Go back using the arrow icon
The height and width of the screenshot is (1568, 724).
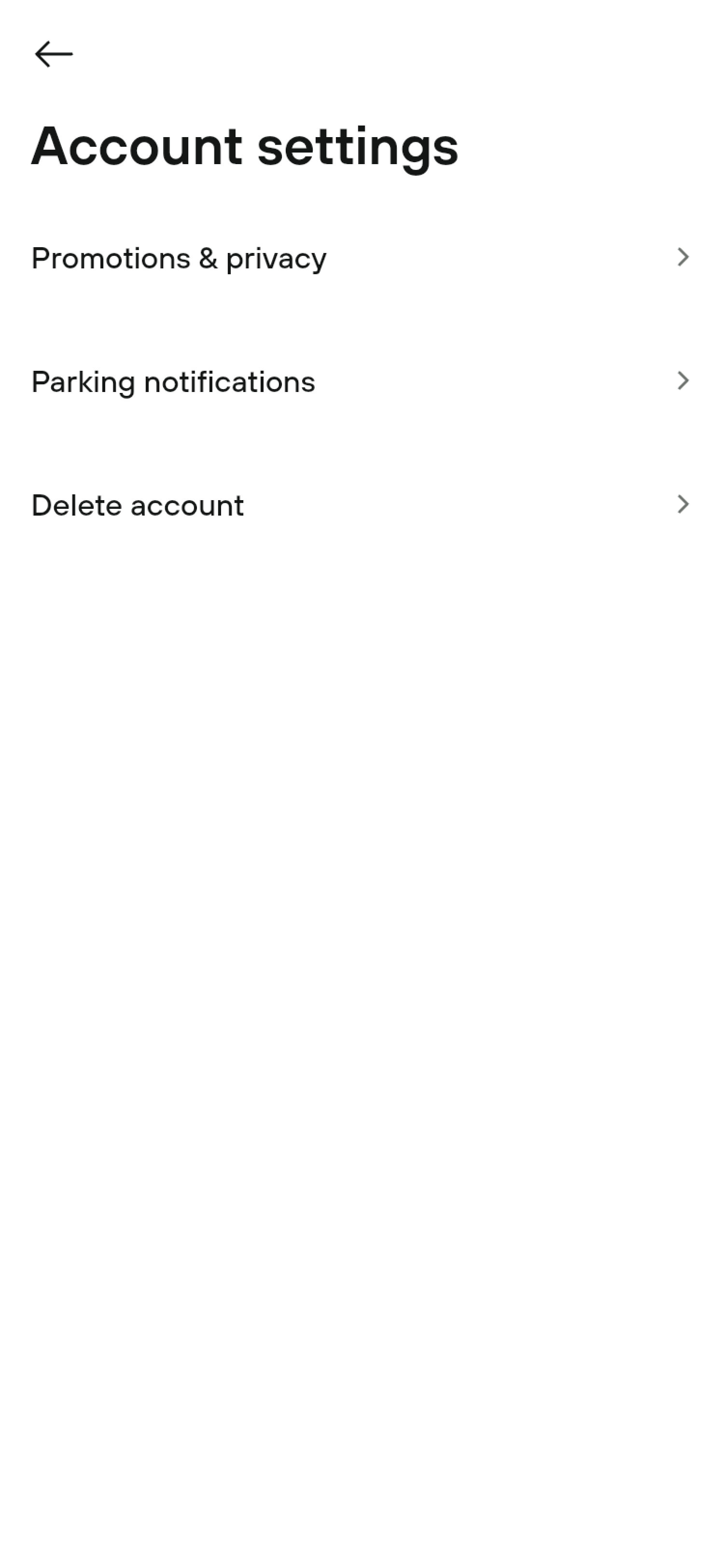(x=54, y=54)
